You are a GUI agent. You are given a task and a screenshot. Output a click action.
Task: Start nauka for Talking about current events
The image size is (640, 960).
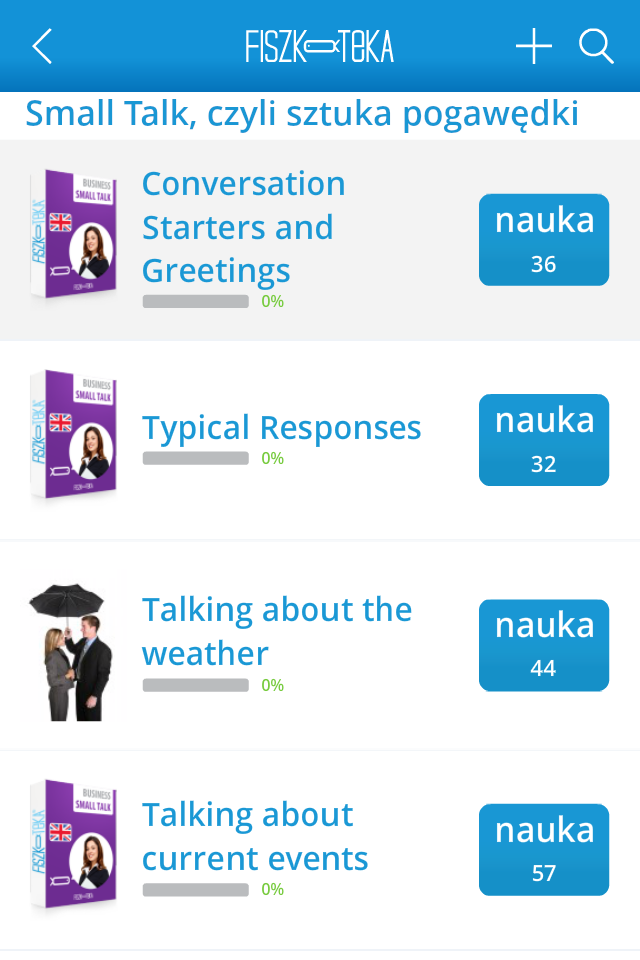543,850
